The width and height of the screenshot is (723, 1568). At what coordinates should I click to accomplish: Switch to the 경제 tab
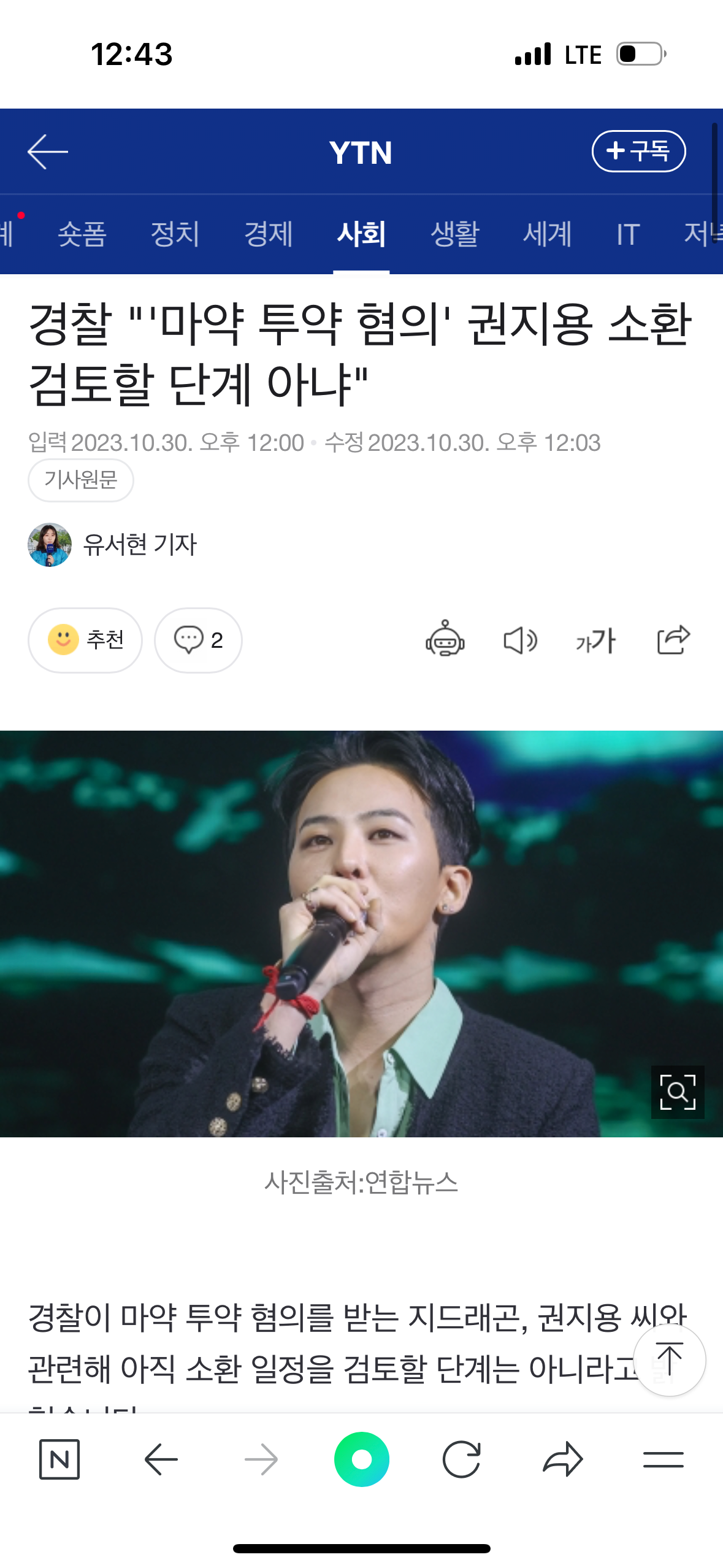click(x=269, y=234)
